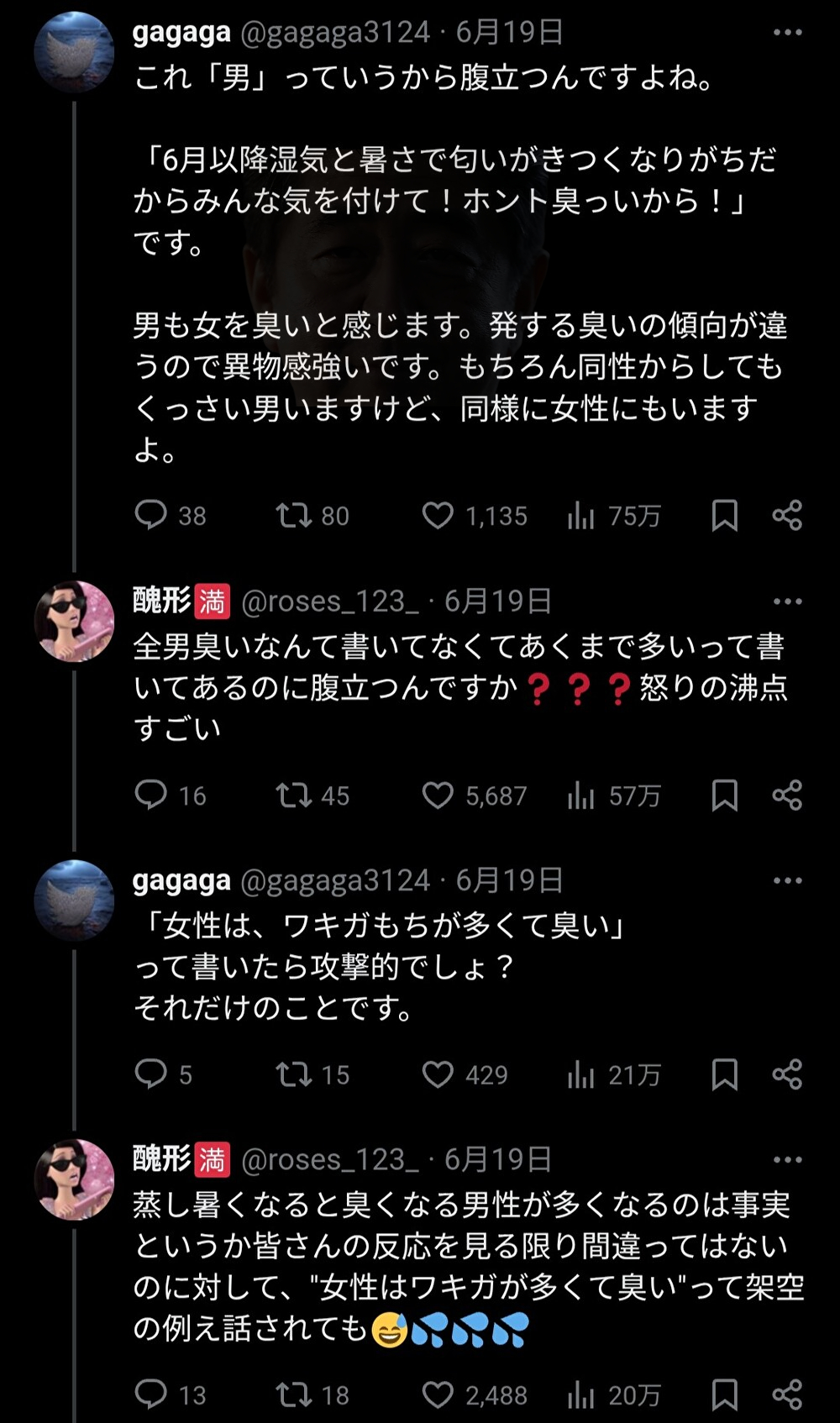Reply to gagaga's tweet with 38 comments

click(151, 515)
